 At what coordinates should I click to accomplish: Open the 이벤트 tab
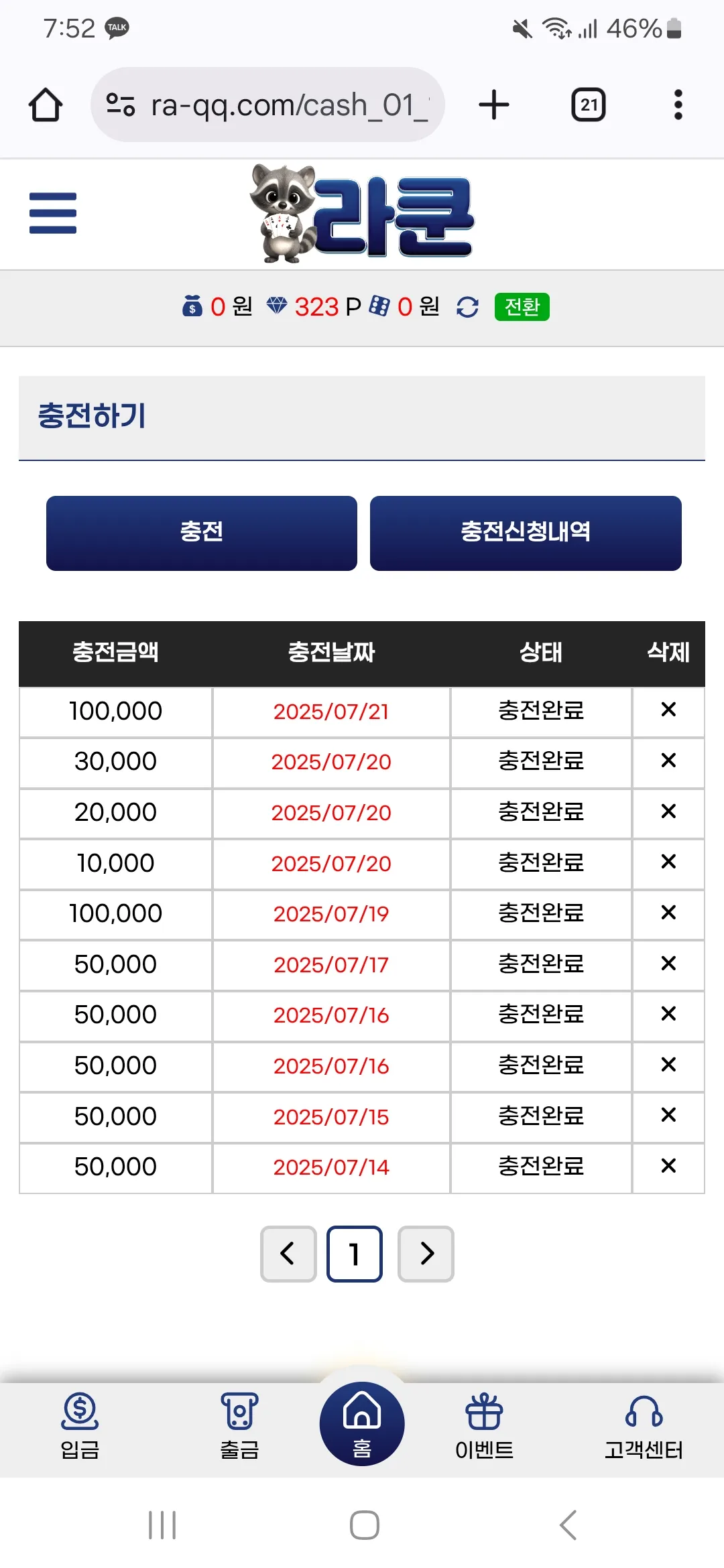click(x=484, y=1427)
